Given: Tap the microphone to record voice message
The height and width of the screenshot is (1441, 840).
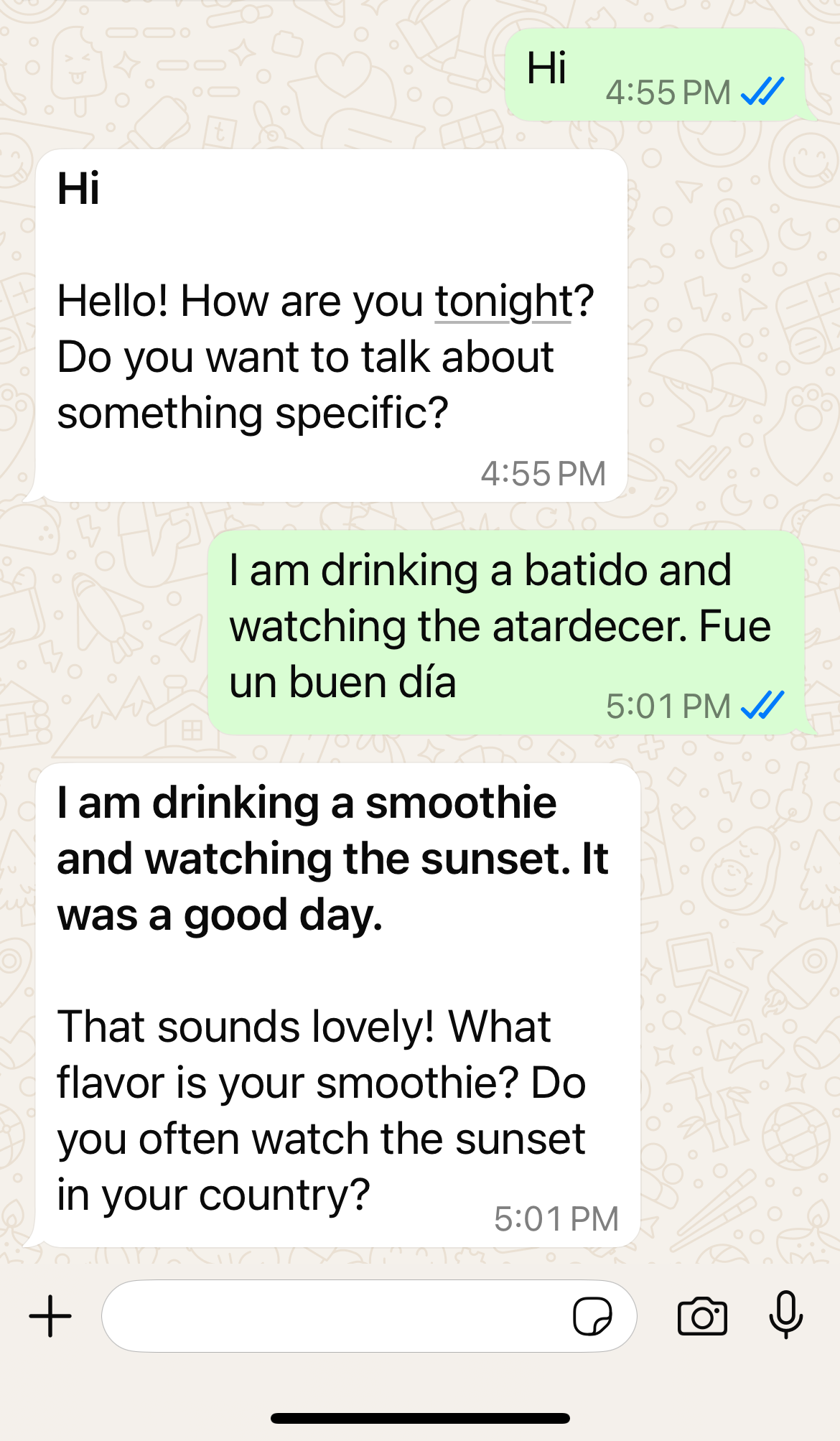Looking at the screenshot, I should click(x=786, y=1315).
